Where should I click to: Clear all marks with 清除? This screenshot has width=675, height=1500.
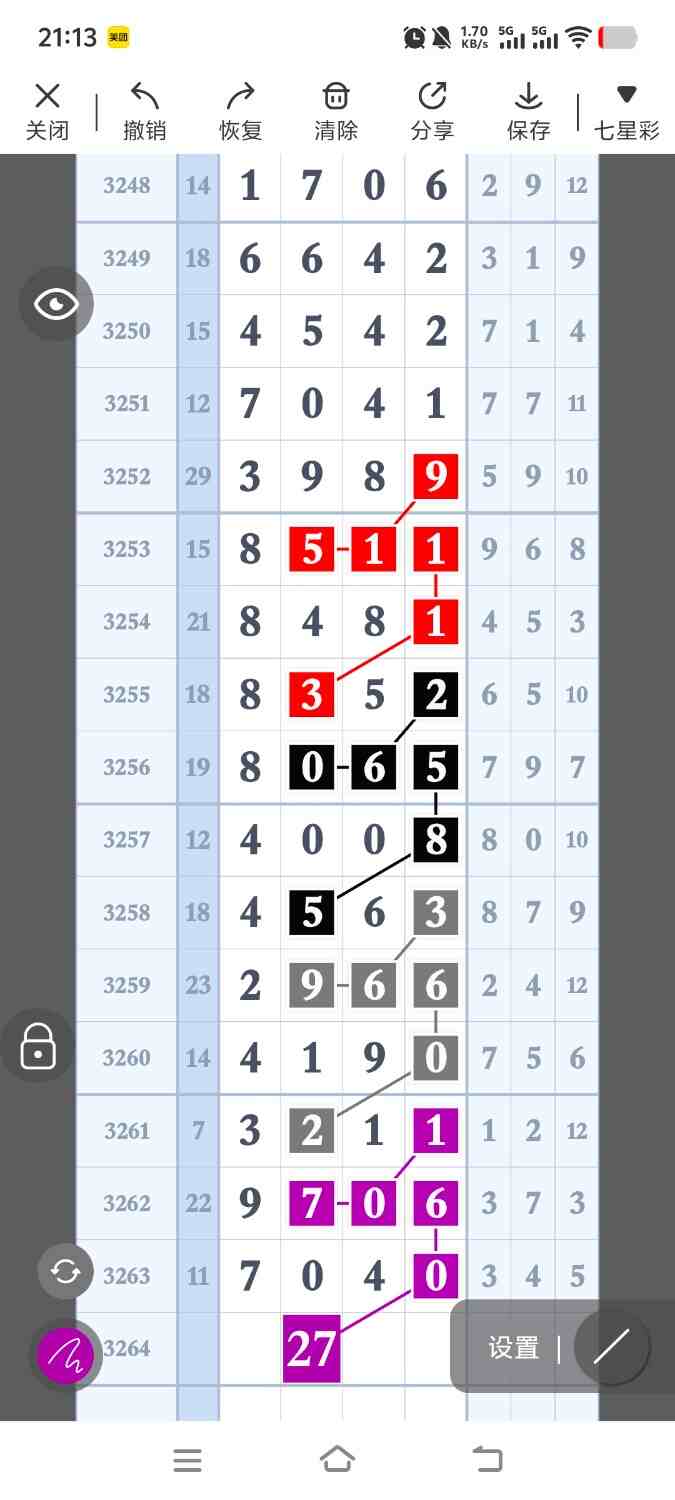(336, 111)
